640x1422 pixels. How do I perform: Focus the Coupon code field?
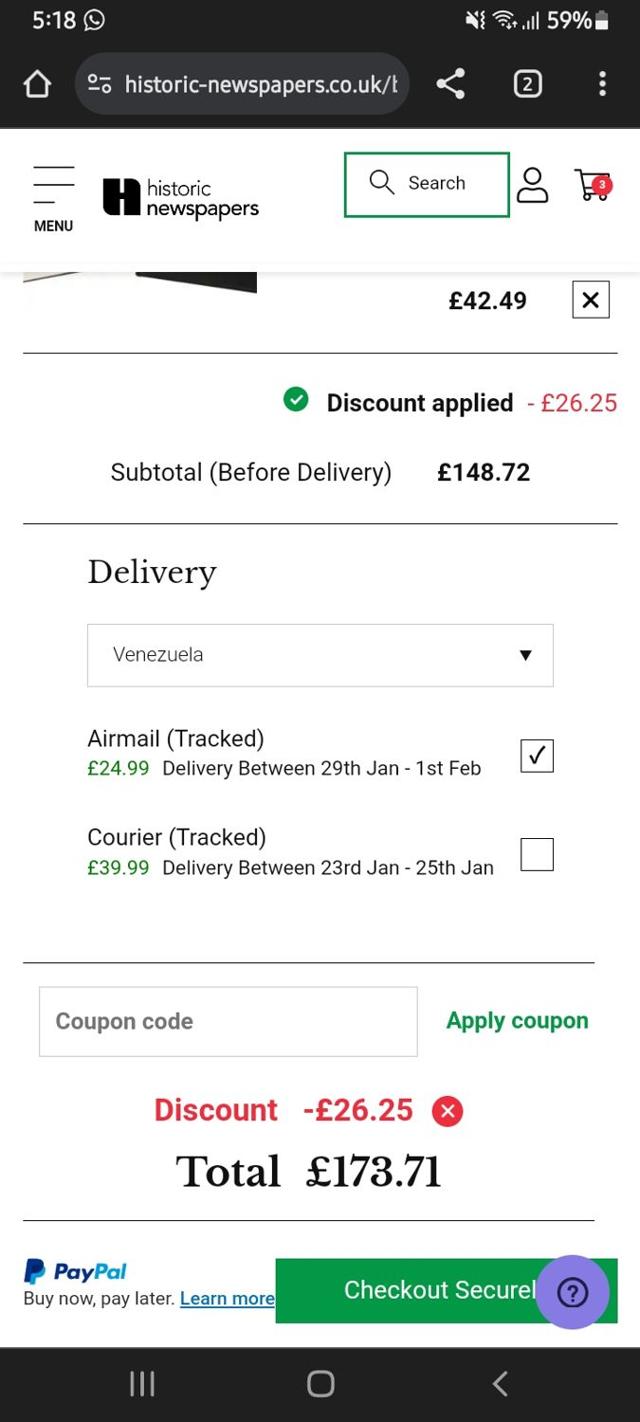point(228,1021)
